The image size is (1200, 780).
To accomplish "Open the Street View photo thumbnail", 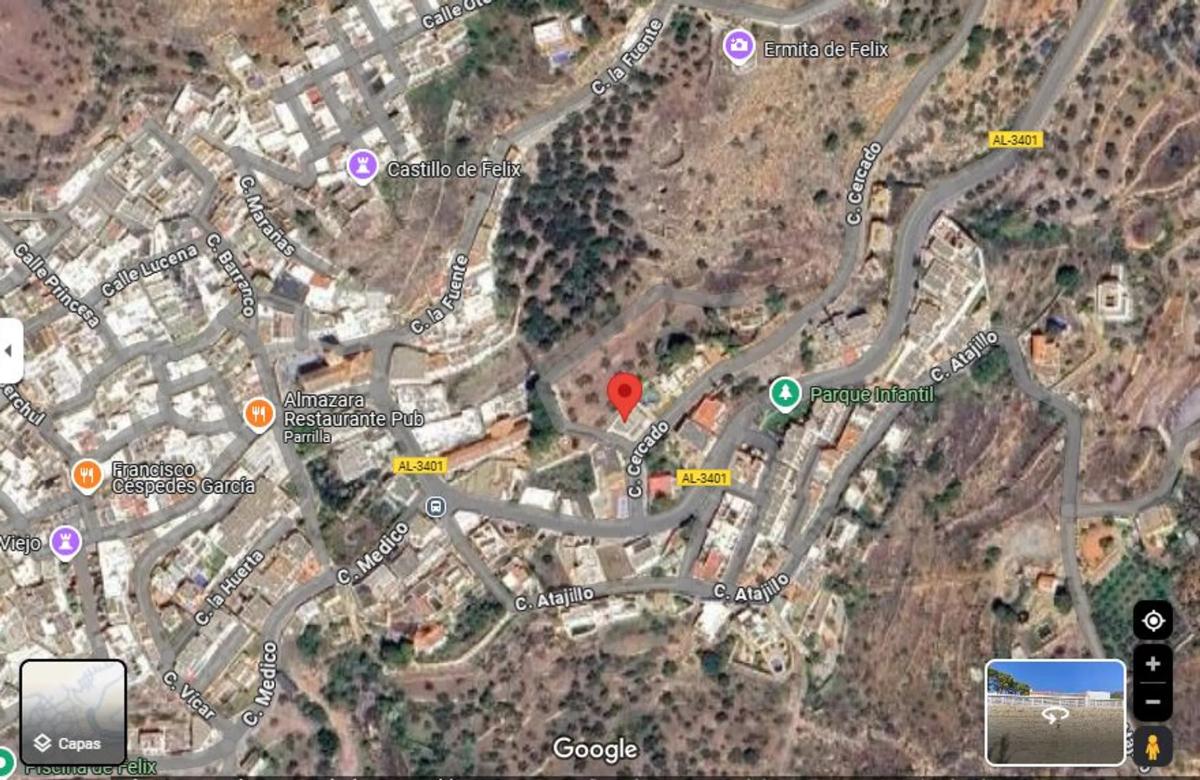I will tap(1055, 712).
